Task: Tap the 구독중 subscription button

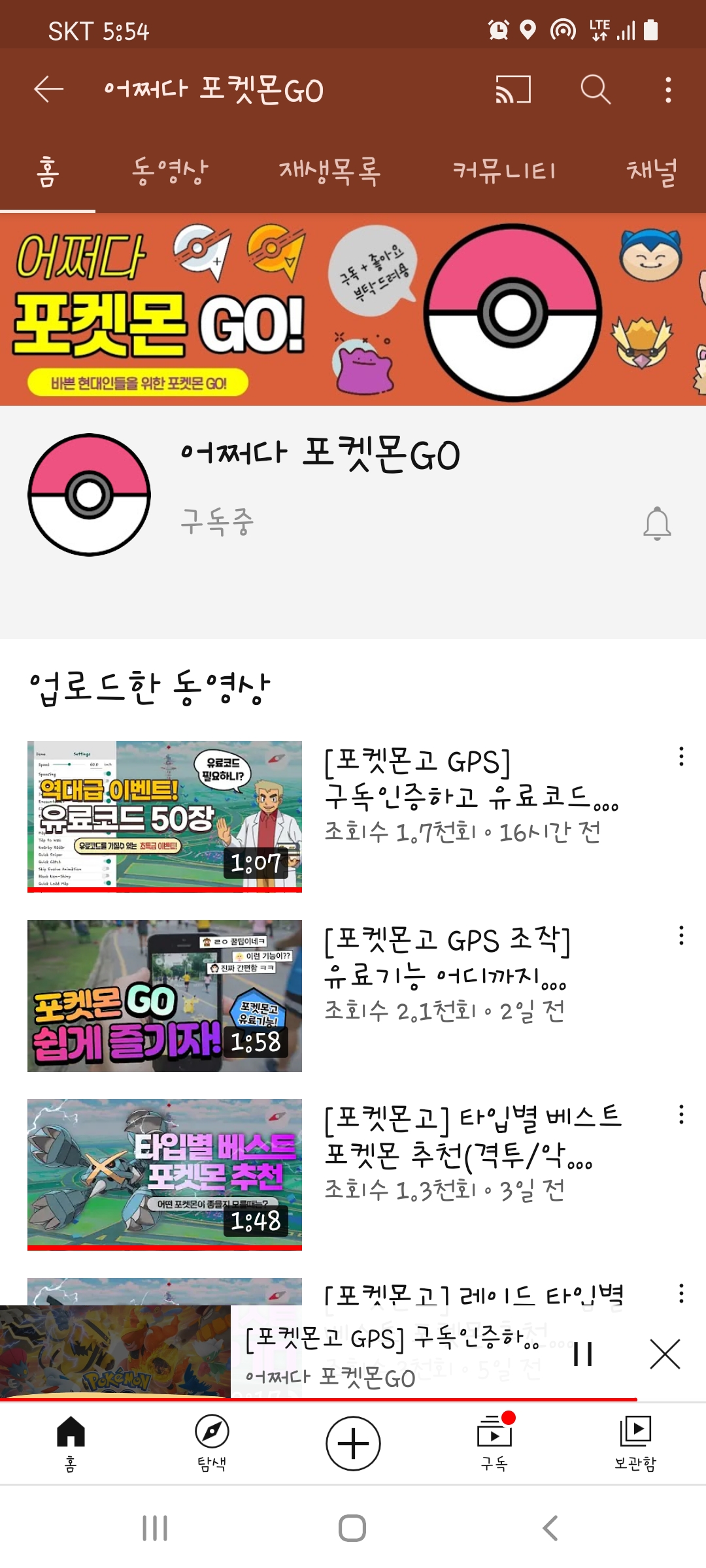Action: [217, 522]
